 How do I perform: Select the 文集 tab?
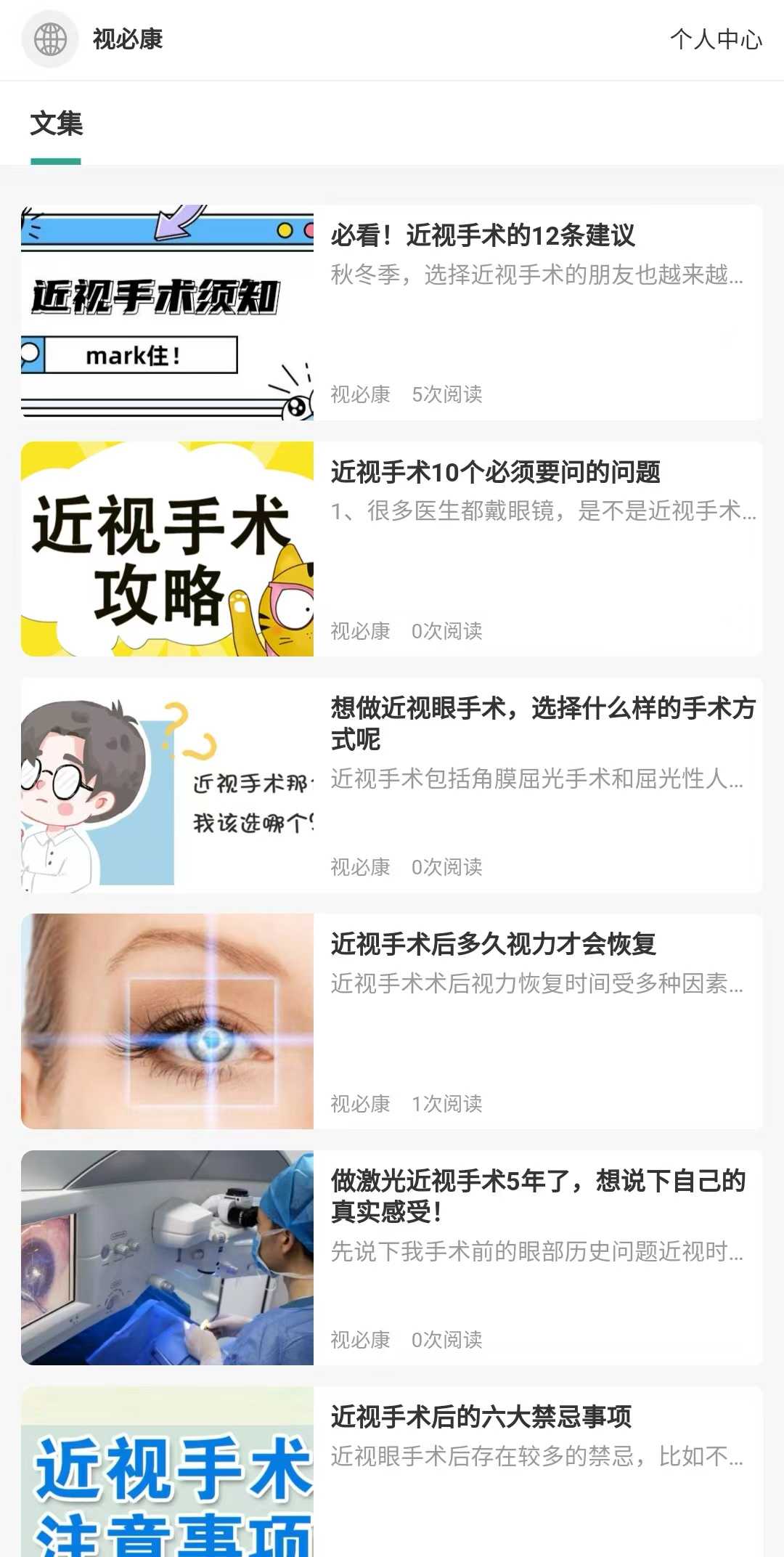(57, 124)
